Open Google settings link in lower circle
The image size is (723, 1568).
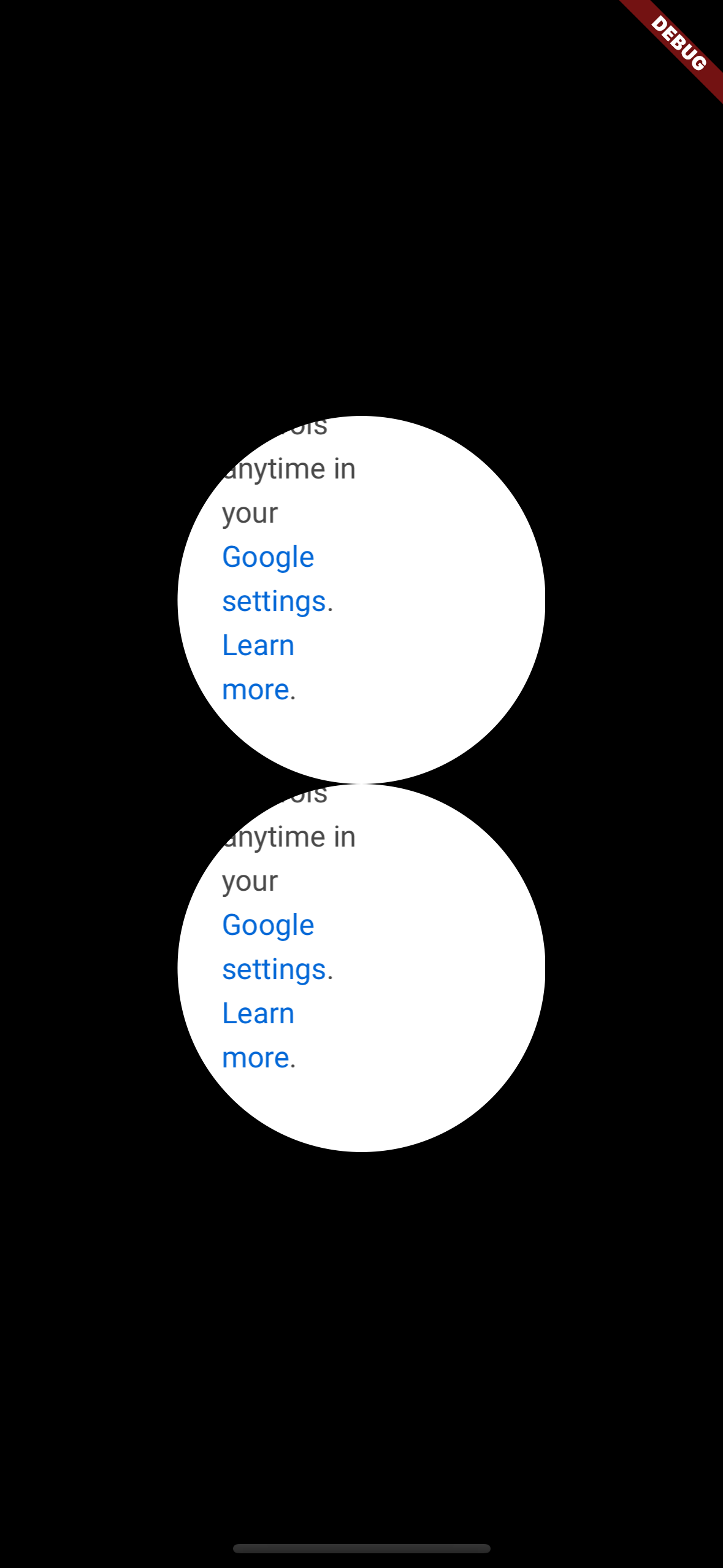[x=274, y=947]
